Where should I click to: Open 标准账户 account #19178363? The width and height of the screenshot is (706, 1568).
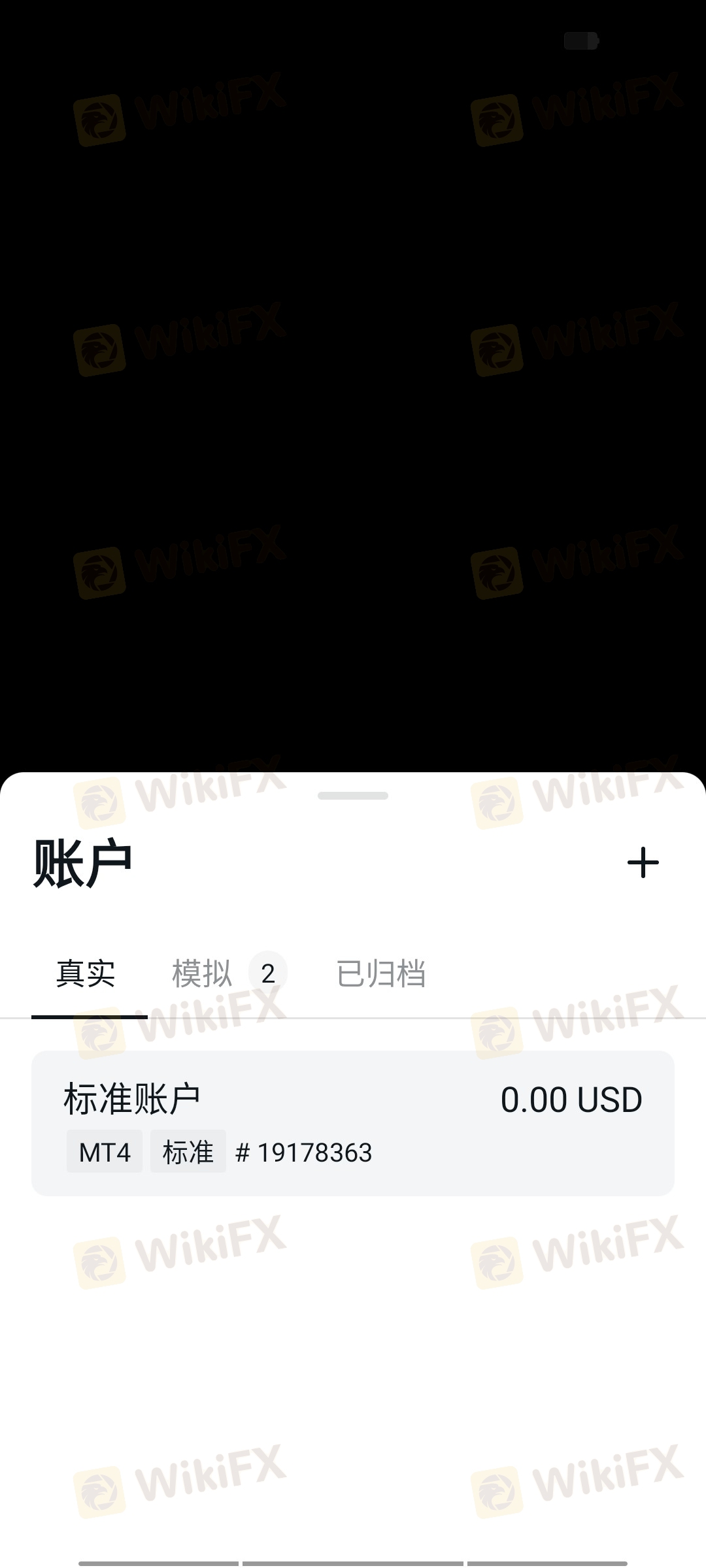click(353, 1123)
